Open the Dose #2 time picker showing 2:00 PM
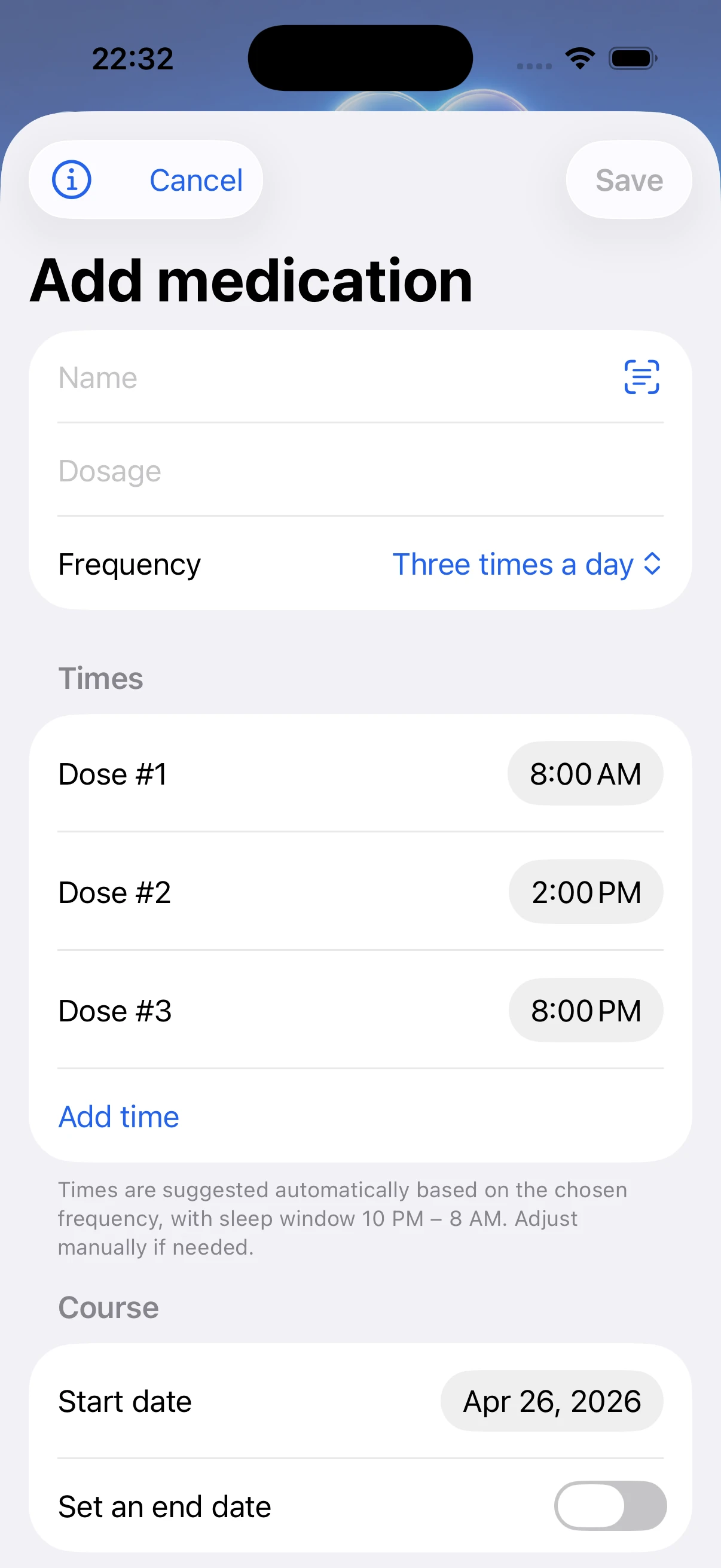 click(585, 892)
